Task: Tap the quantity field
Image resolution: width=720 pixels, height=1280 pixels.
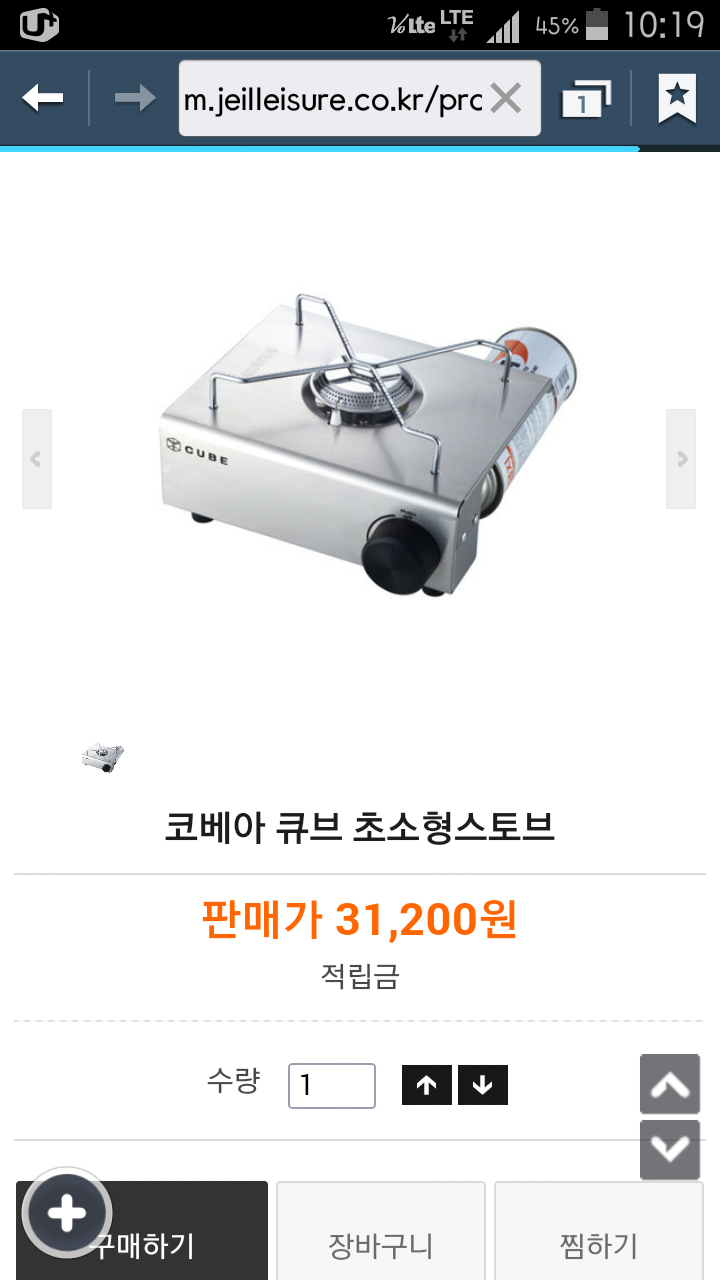Action: click(x=332, y=1086)
